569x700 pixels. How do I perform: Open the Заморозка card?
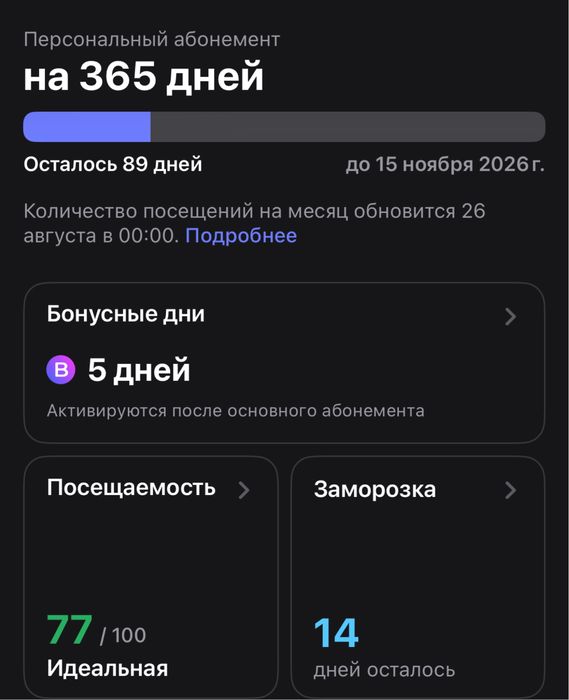coord(418,576)
